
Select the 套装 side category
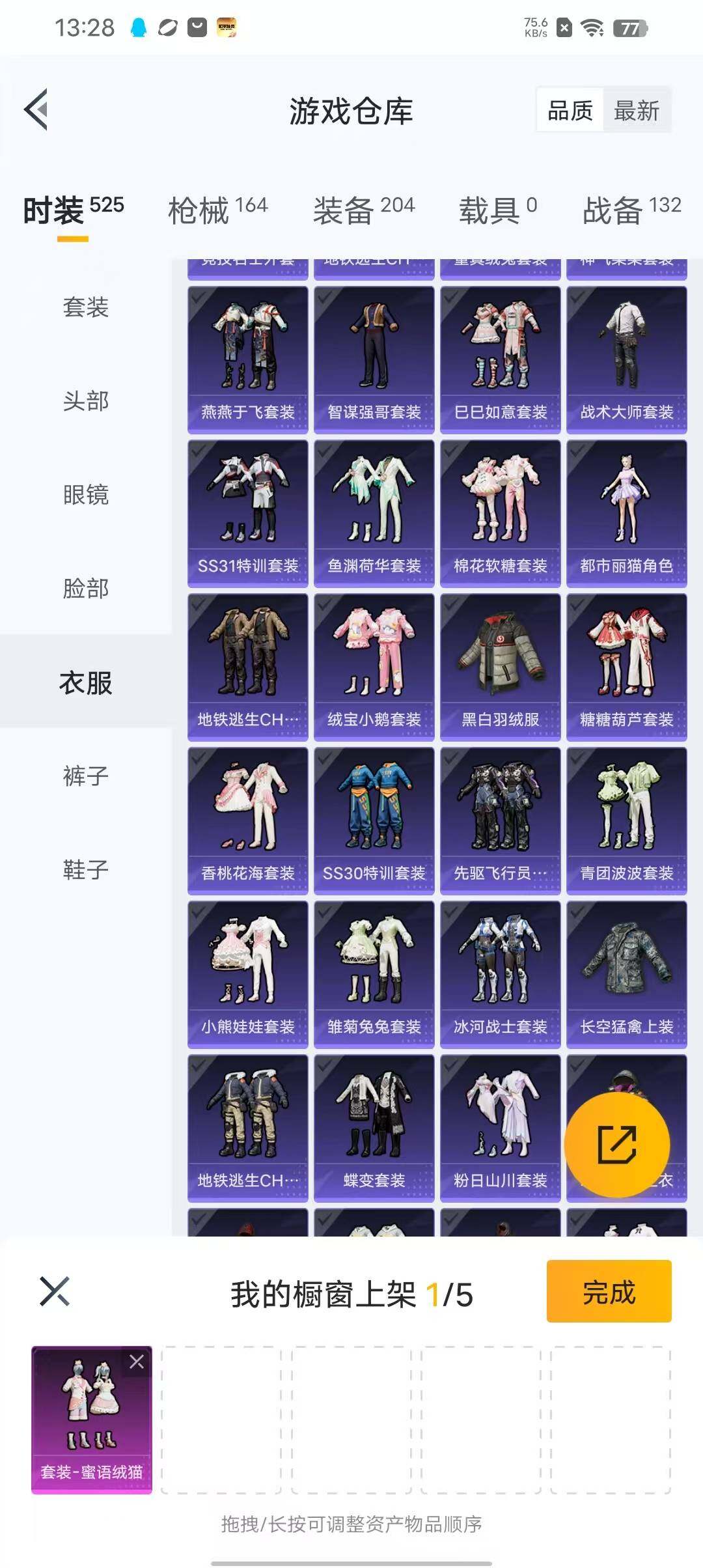[x=85, y=307]
